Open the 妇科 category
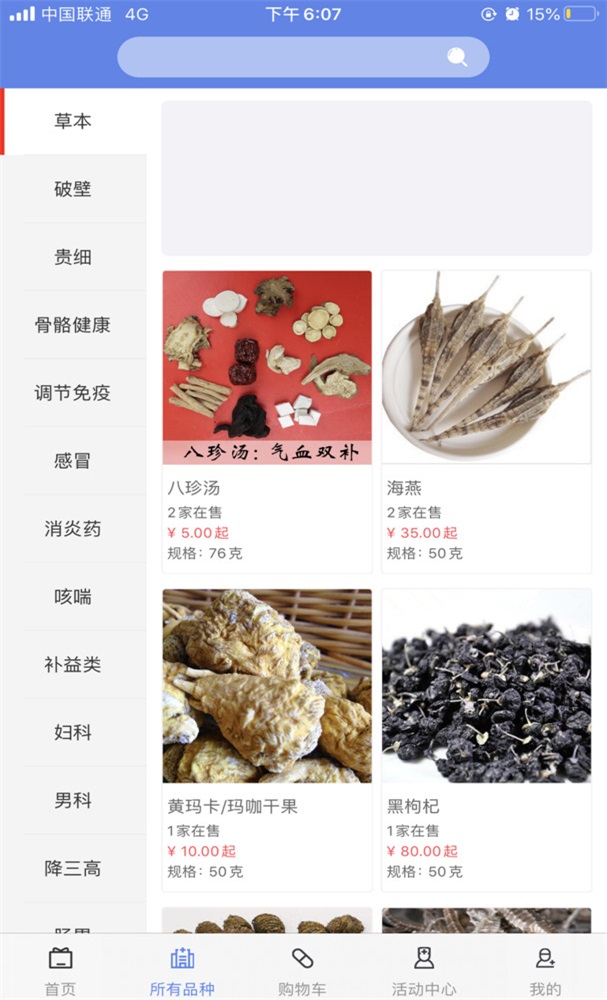Viewport: 607px width, 1000px height. [73, 733]
